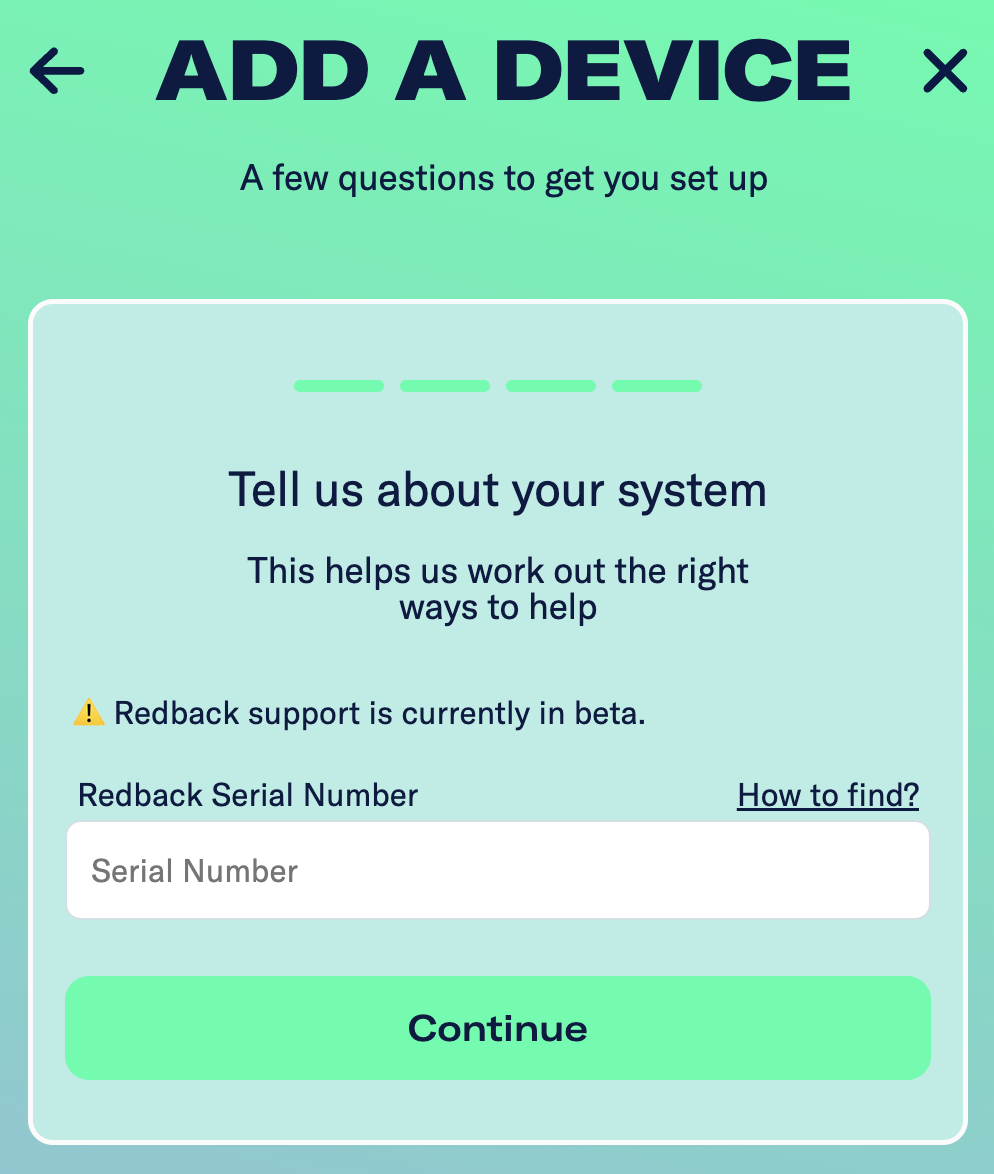Open the How to find? link

pos(828,795)
